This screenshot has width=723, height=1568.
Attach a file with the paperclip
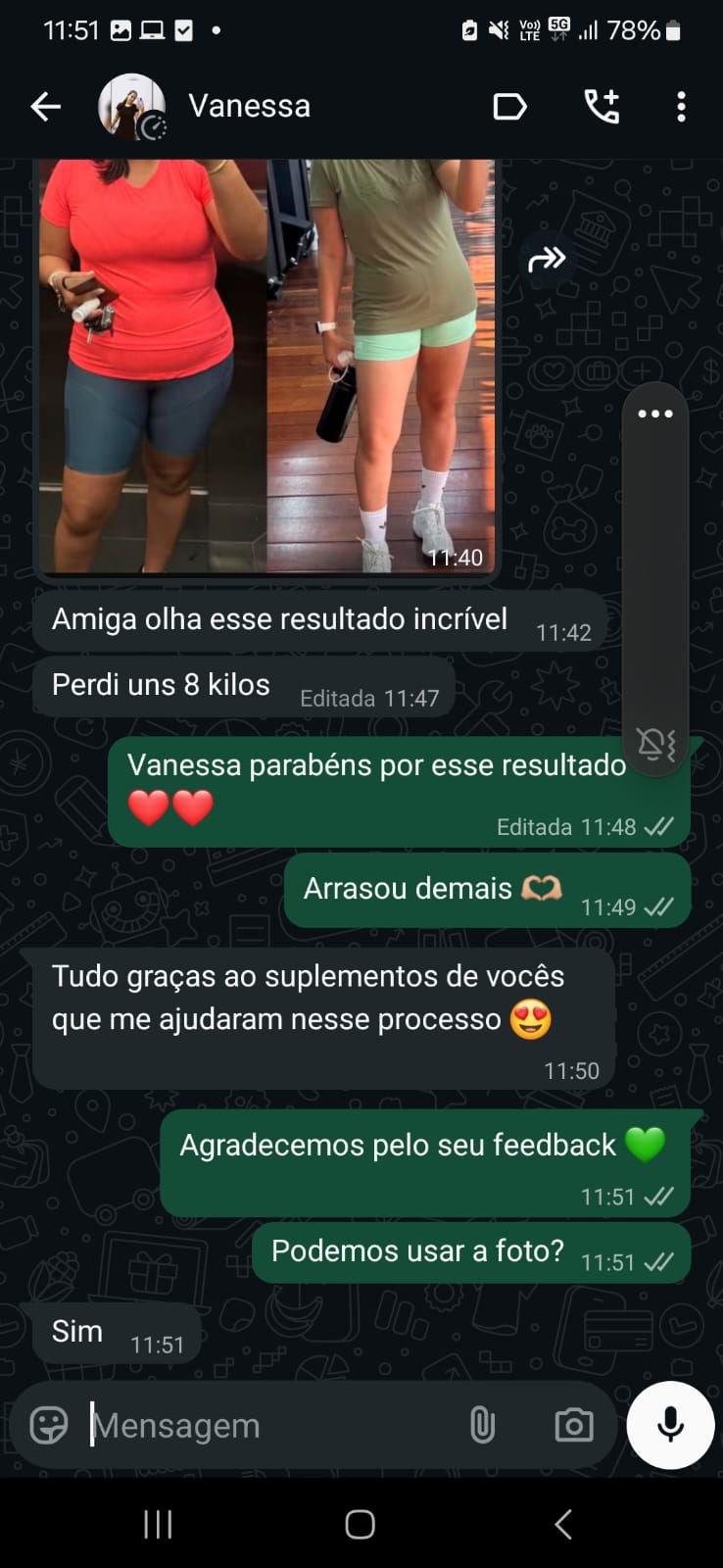(x=482, y=1425)
